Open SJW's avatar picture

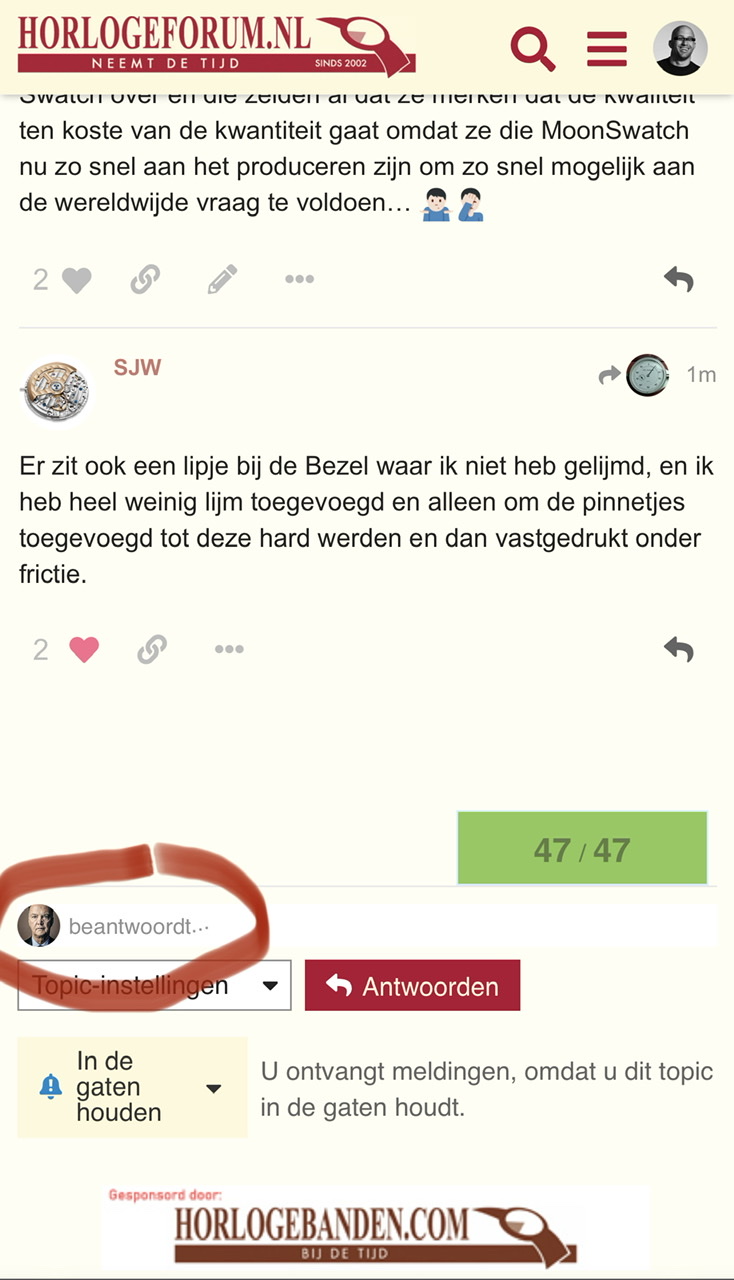coord(55,390)
